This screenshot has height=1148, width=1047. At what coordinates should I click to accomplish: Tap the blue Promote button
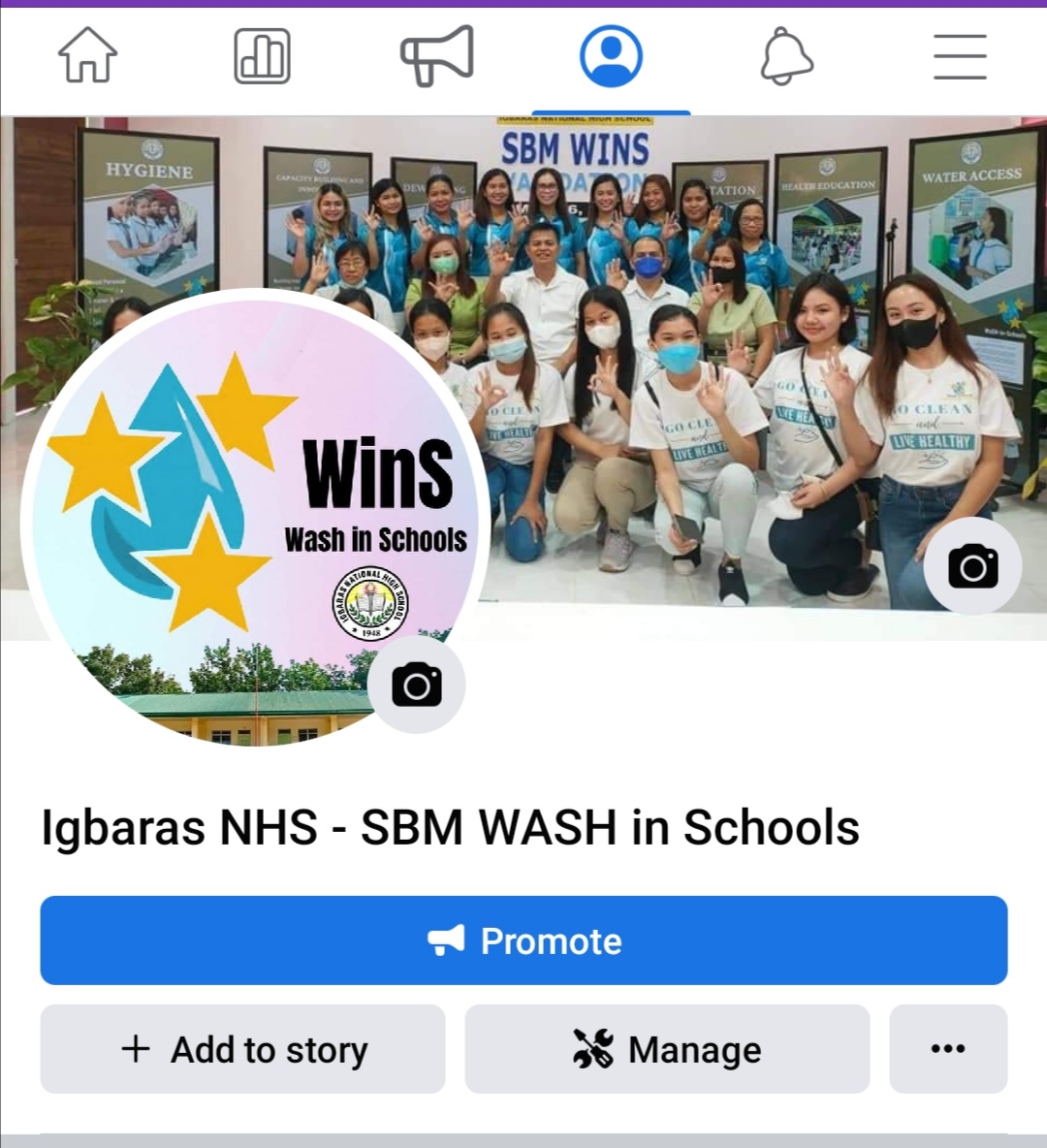click(523, 941)
